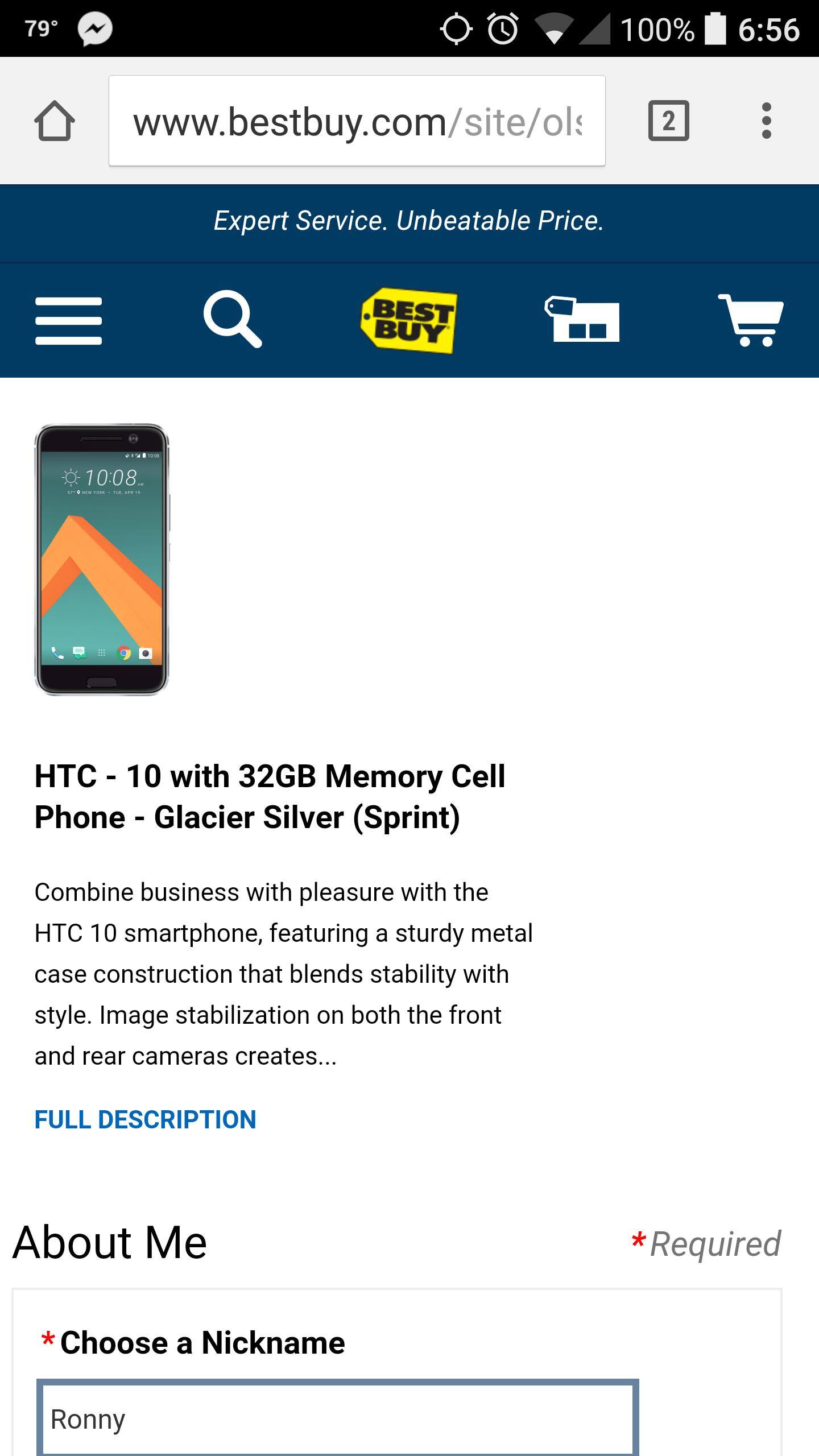Open the browser overflow menu
This screenshot has width=819, height=1456.
(766, 121)
